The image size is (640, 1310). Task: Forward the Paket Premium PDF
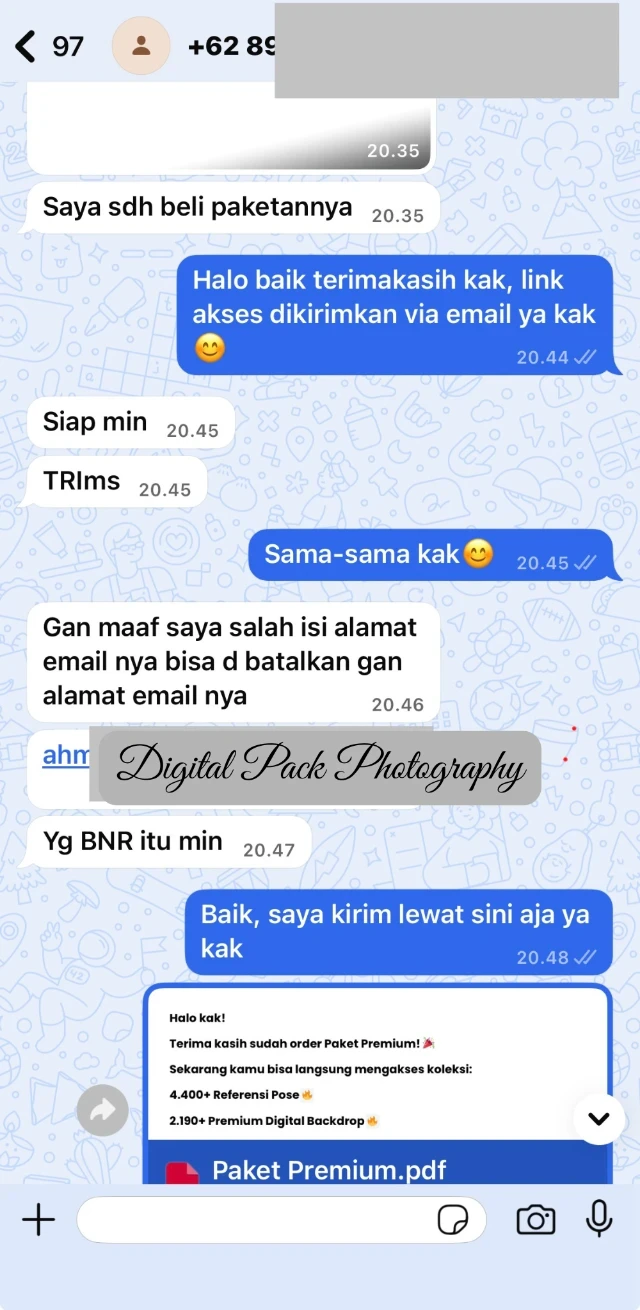(x=103, y=1110)
